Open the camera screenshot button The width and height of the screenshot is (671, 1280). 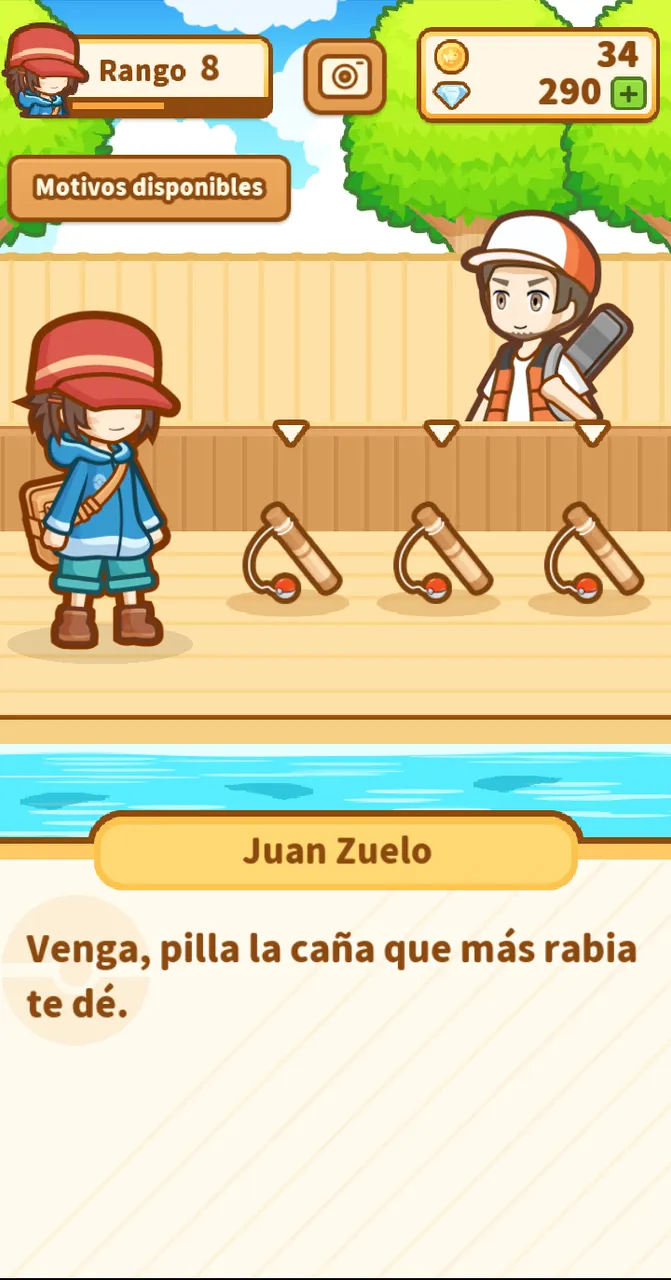click(x=345, y=76)
